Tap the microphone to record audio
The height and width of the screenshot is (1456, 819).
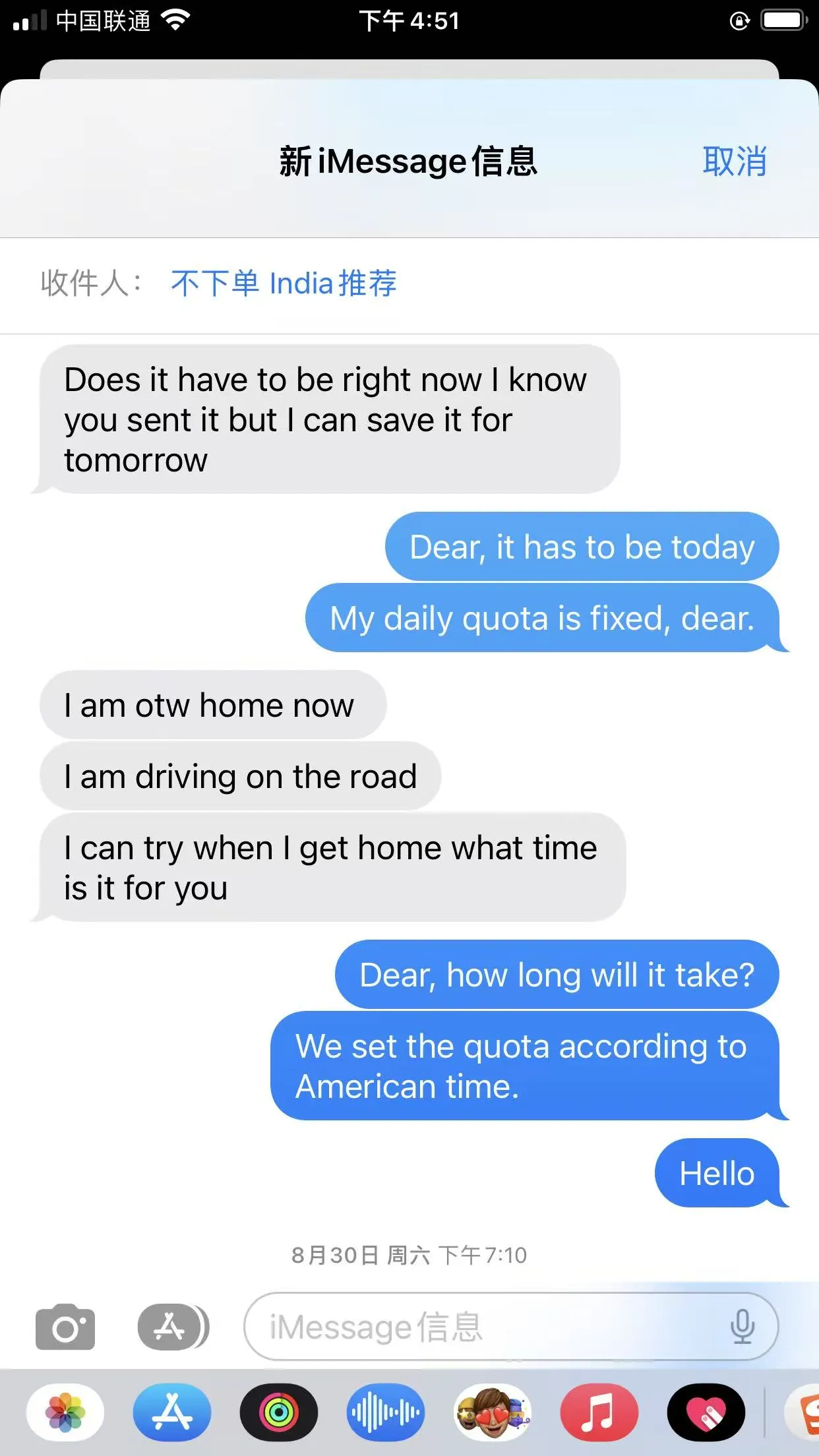[x=742, y=1327]
